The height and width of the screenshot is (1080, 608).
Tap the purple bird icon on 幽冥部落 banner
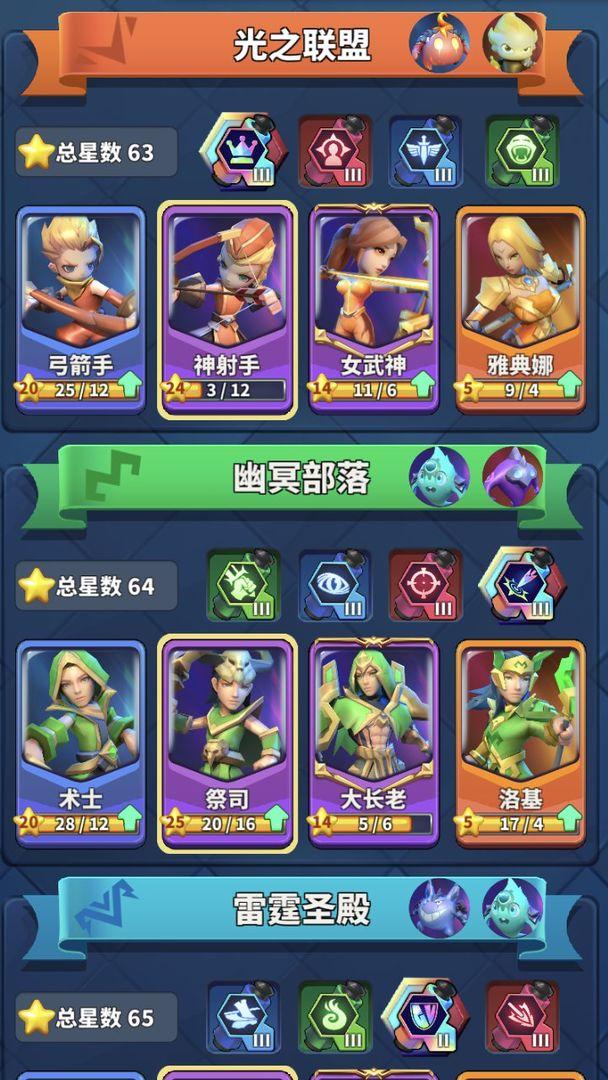512,476
